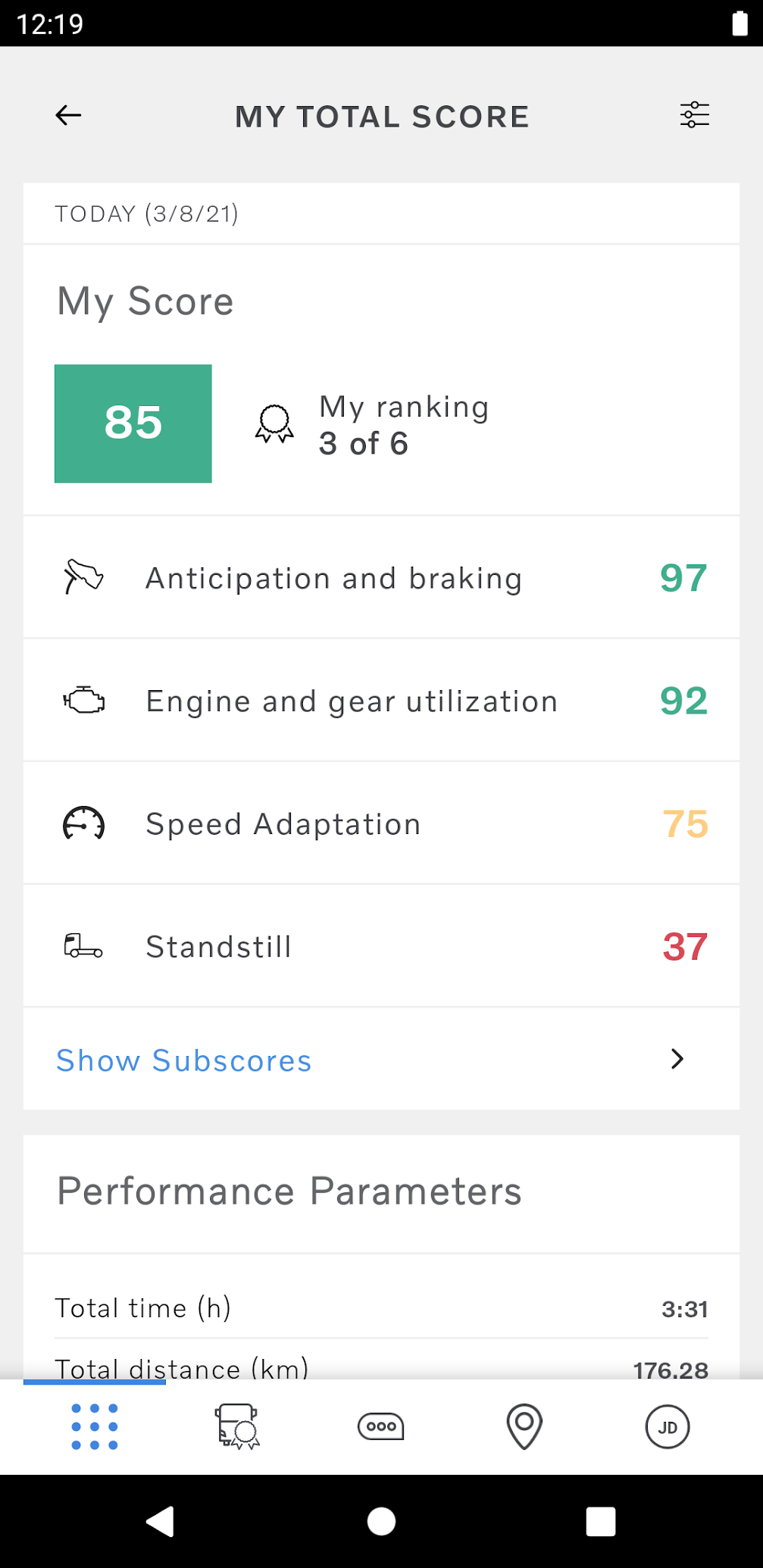Open the location pin tab
This screenshot has width=763, height=1568.
click(x=524, y=1427)
